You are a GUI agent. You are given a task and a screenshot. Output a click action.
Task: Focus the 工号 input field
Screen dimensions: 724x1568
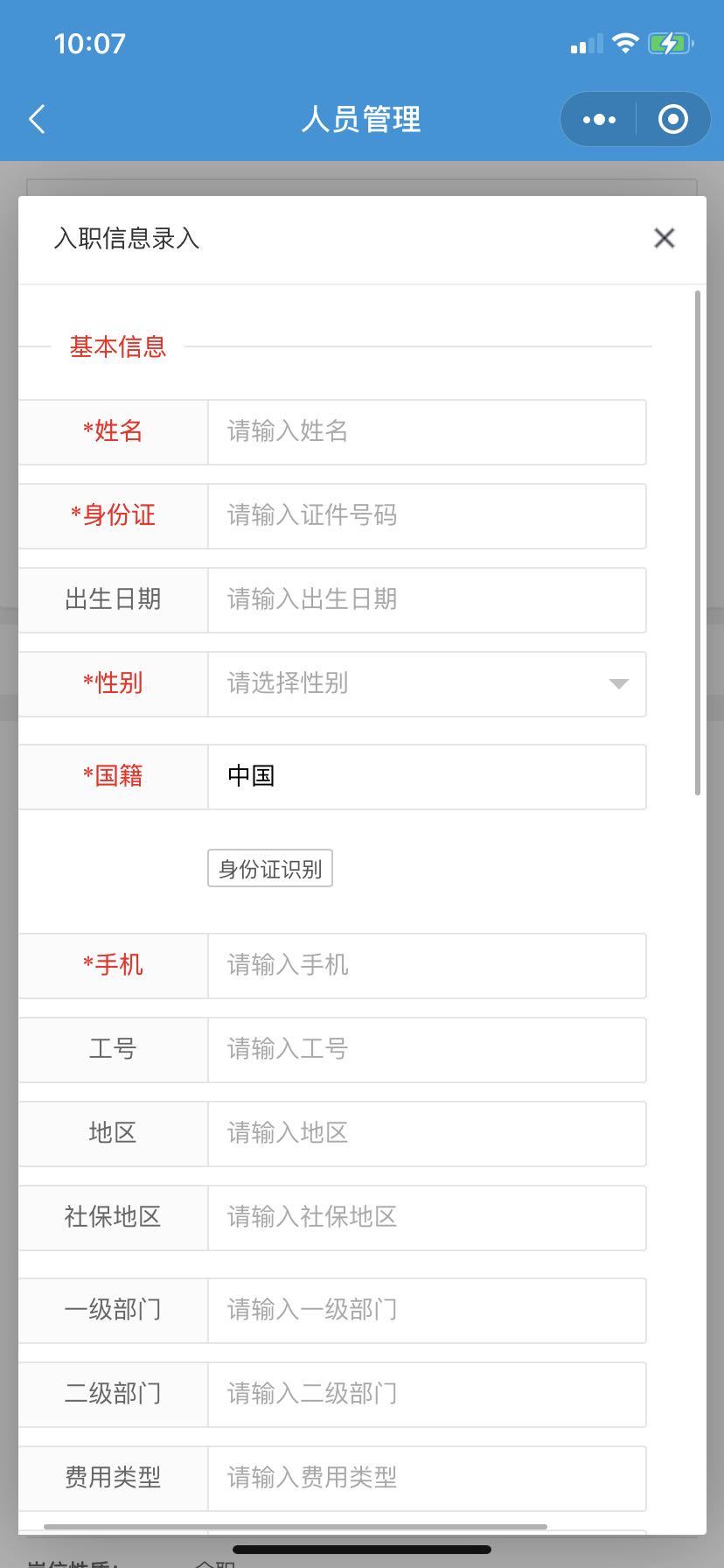427,1050
